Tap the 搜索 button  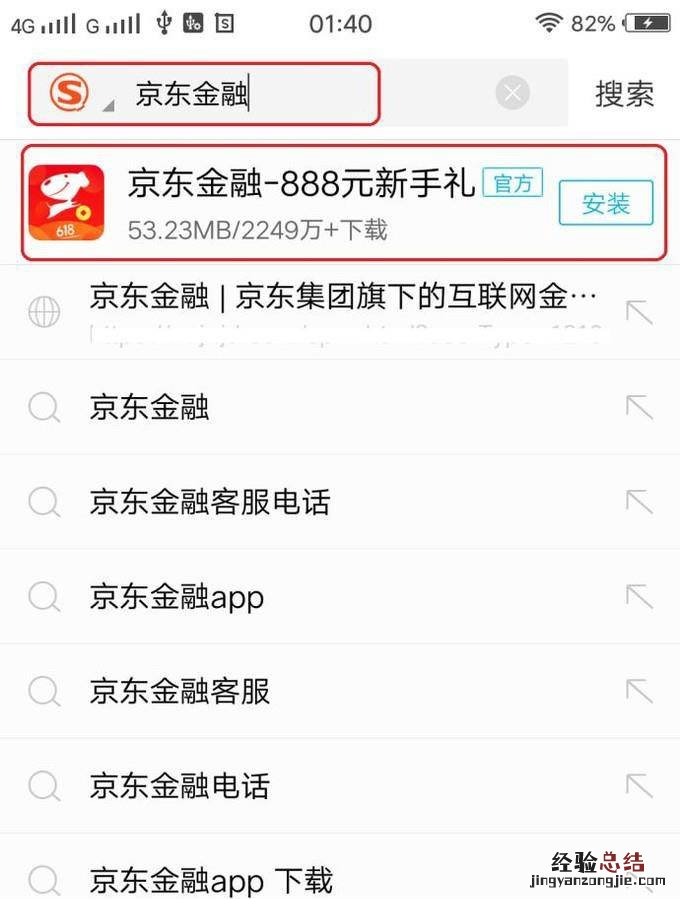(x=624, y=95)
